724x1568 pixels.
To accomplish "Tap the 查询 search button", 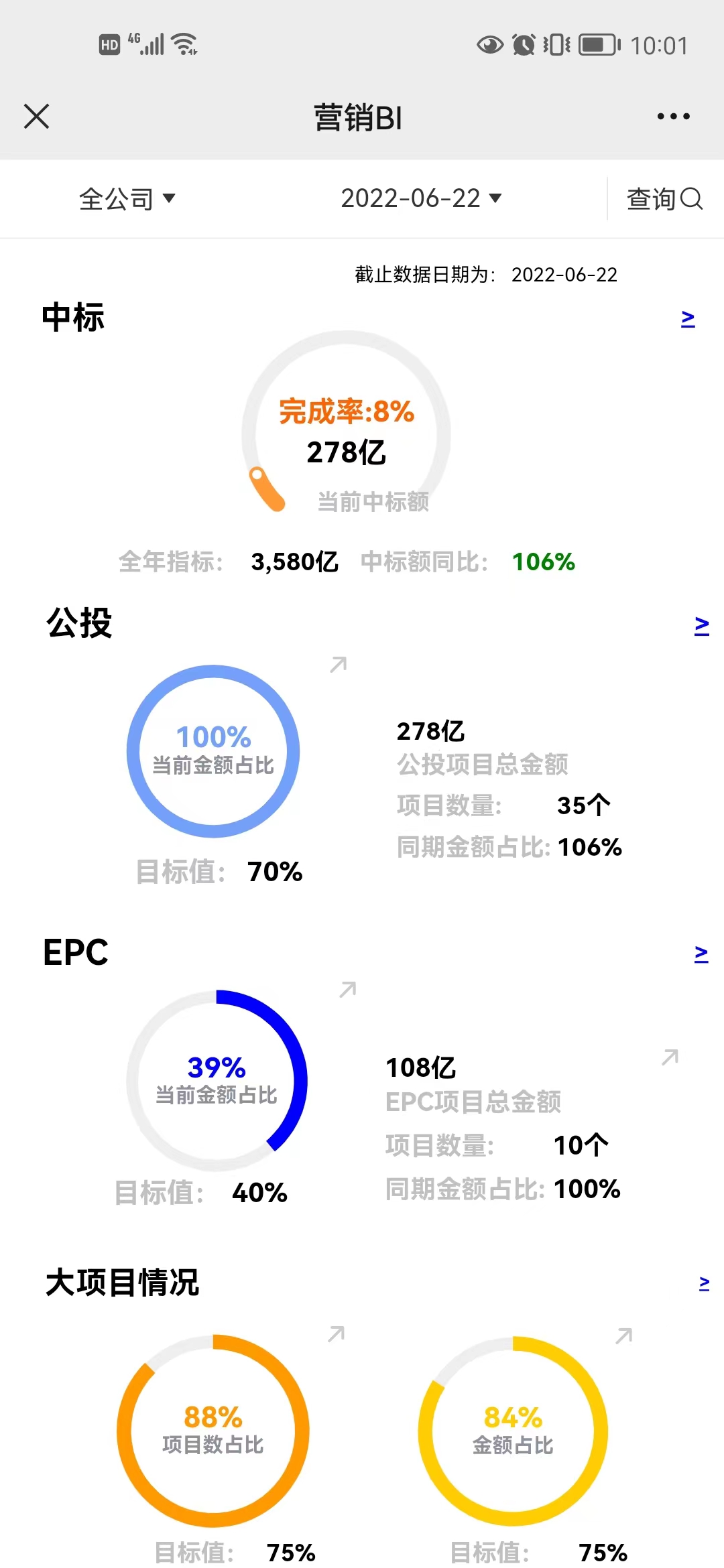I will tap(664, 198).
